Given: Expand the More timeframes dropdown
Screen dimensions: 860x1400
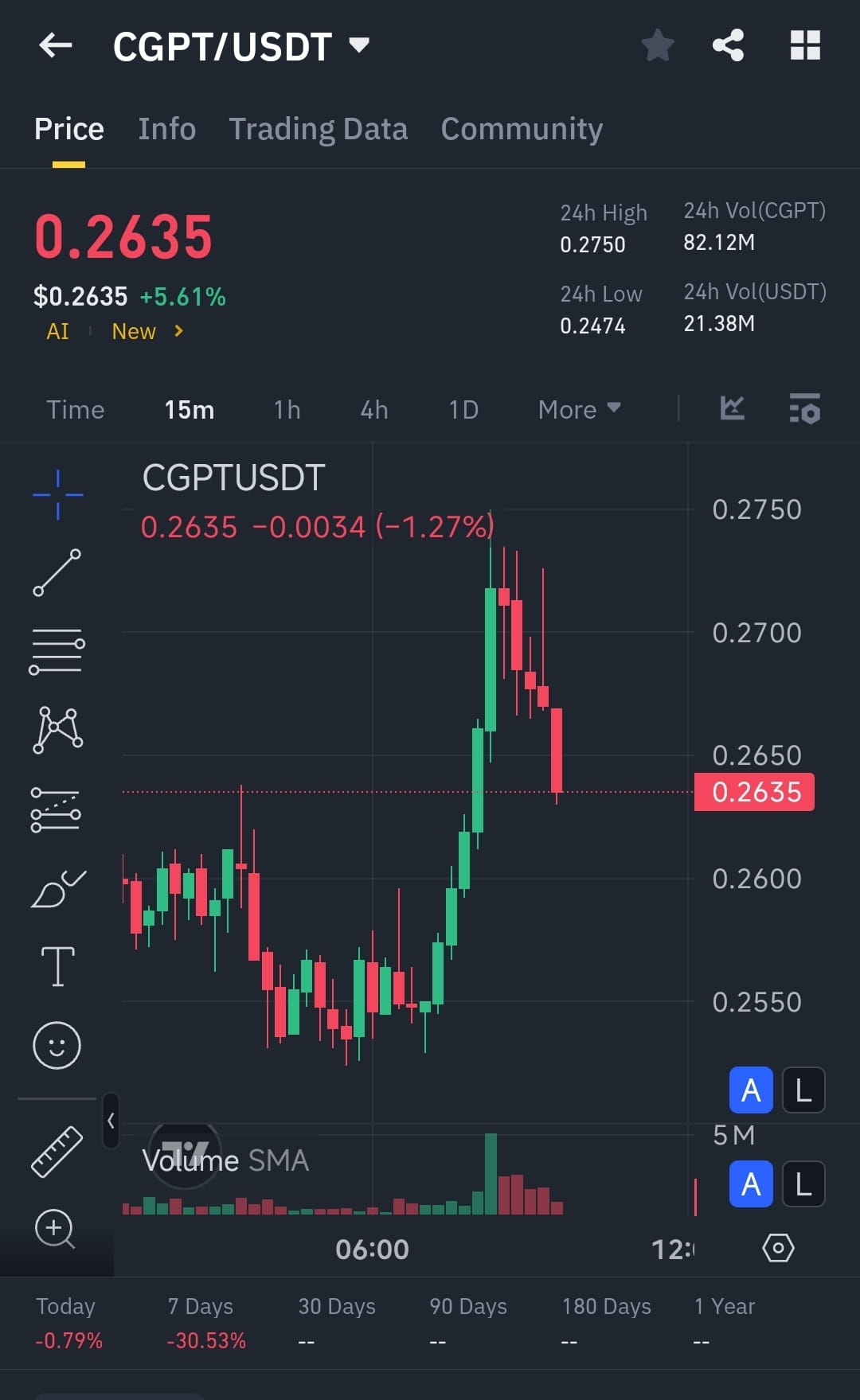Looking at the screenshot, I should click(x=579, y=408).
